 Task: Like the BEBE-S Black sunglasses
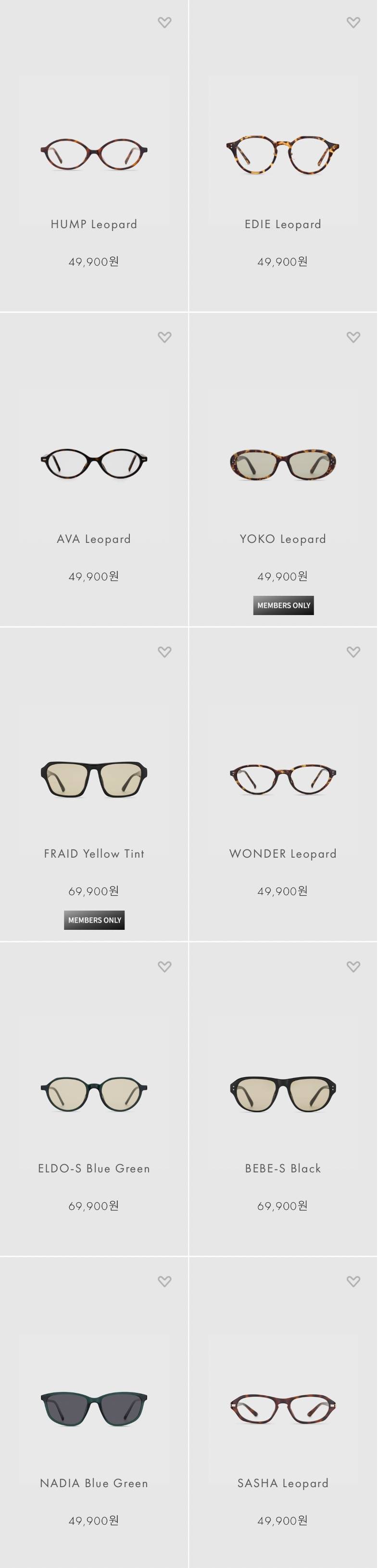point(353,966)
